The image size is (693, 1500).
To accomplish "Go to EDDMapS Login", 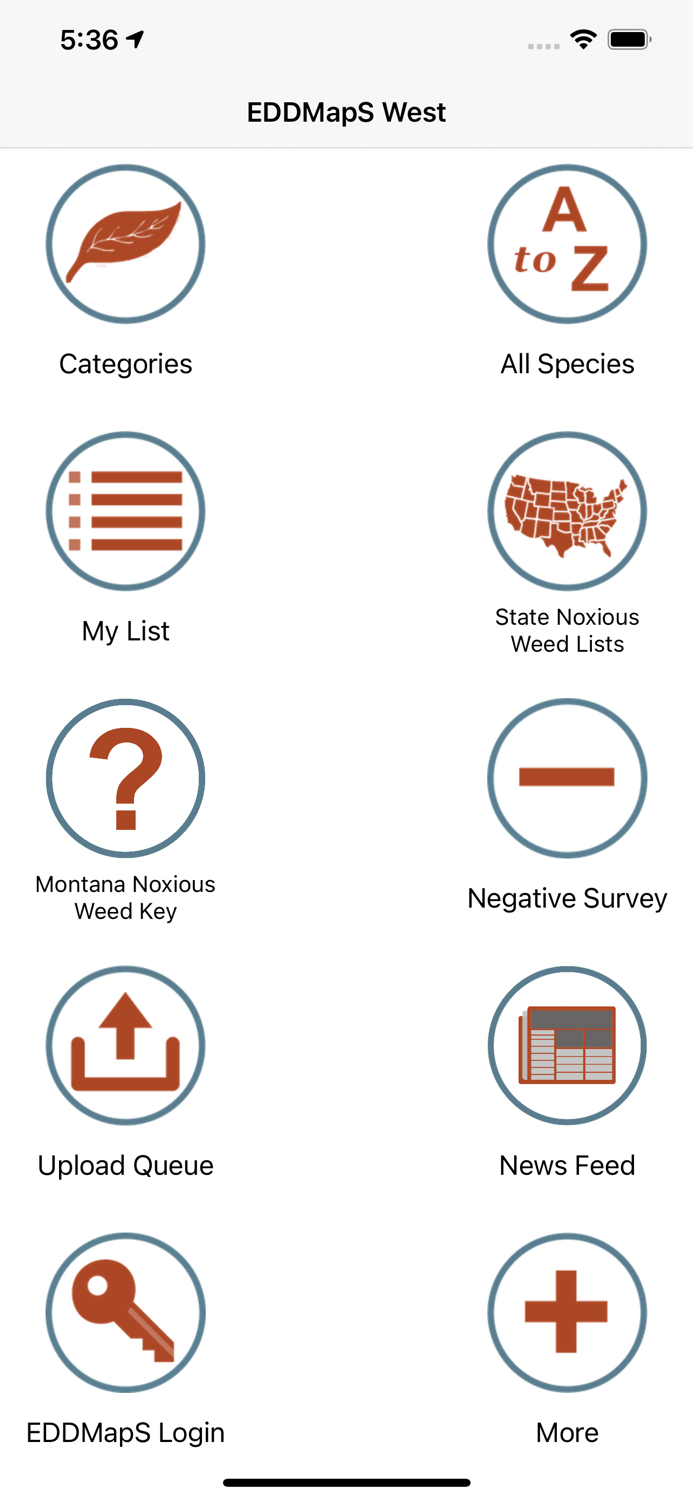I will coord(126,1312).
